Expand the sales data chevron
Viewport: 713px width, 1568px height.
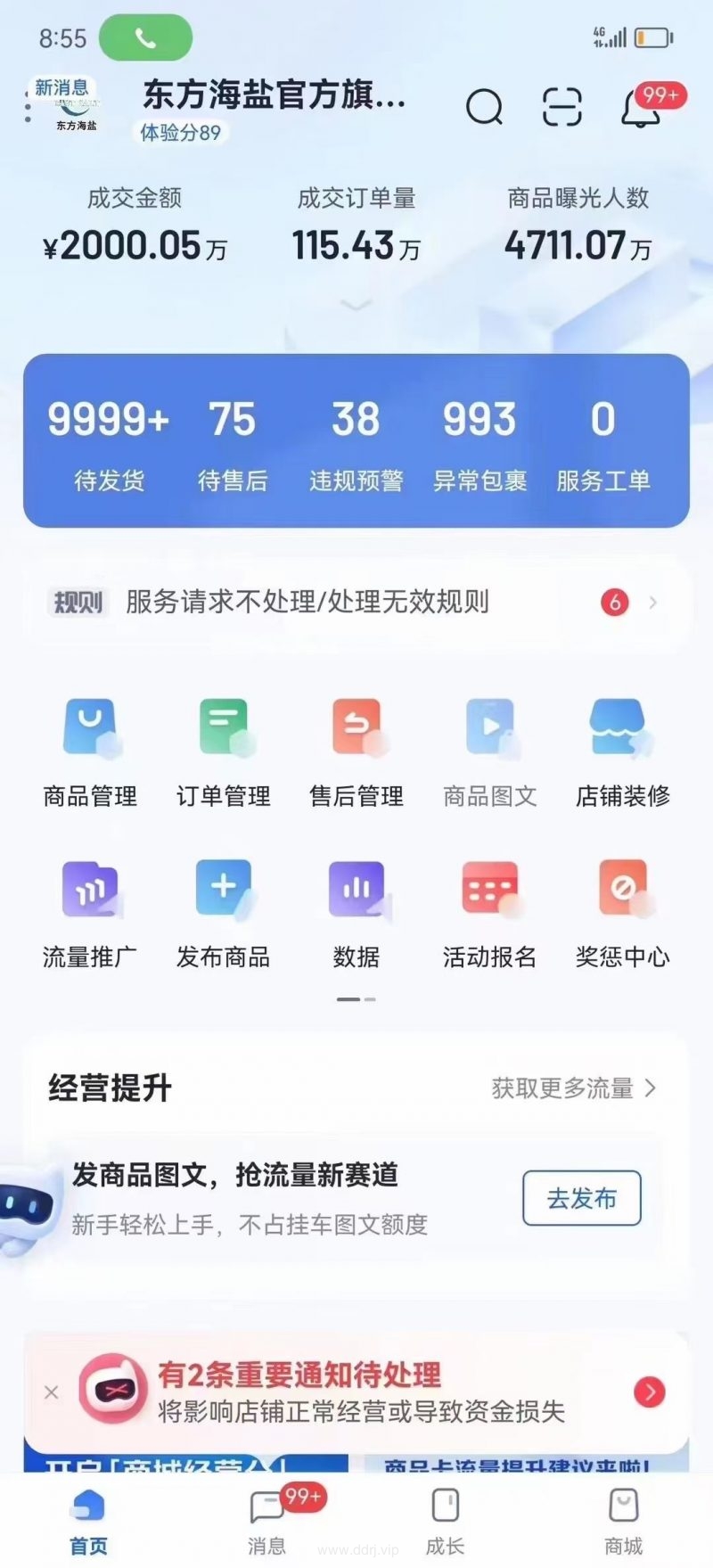(x=356, y=305)
